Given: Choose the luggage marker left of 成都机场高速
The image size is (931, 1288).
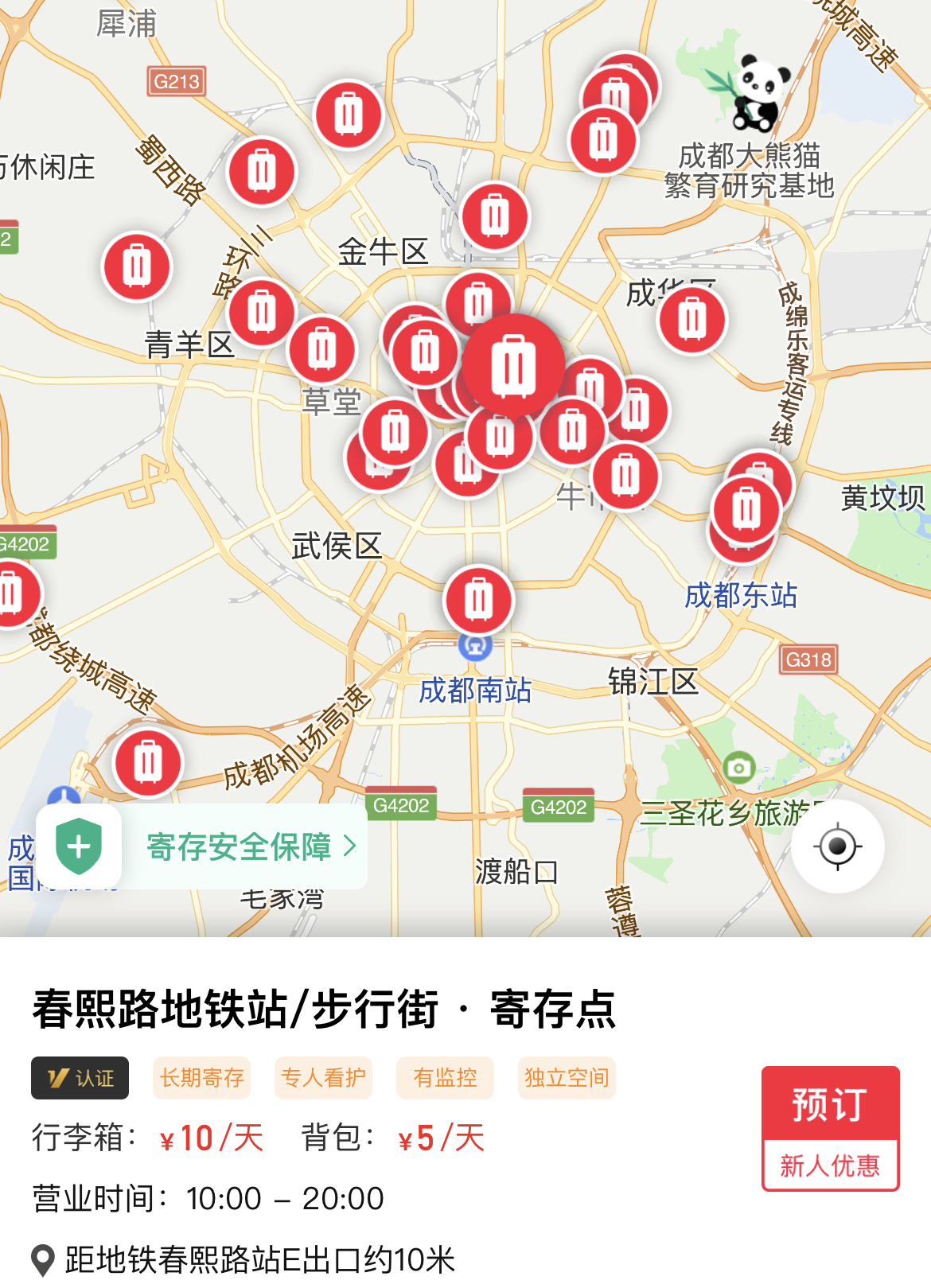Looking at the screenshot, I should (148, 762).
